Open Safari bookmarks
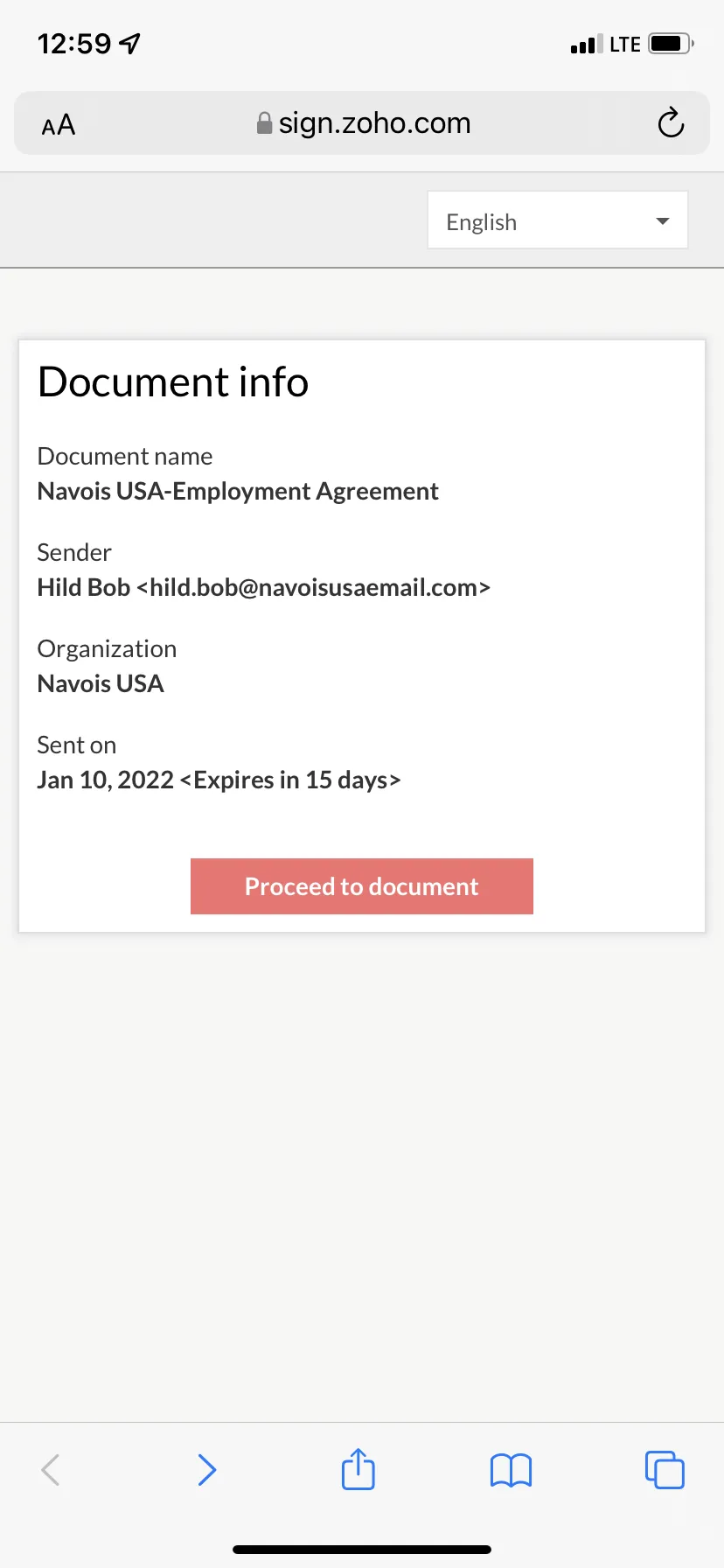Screen dimensions: 724x1568 (512, 1471)
